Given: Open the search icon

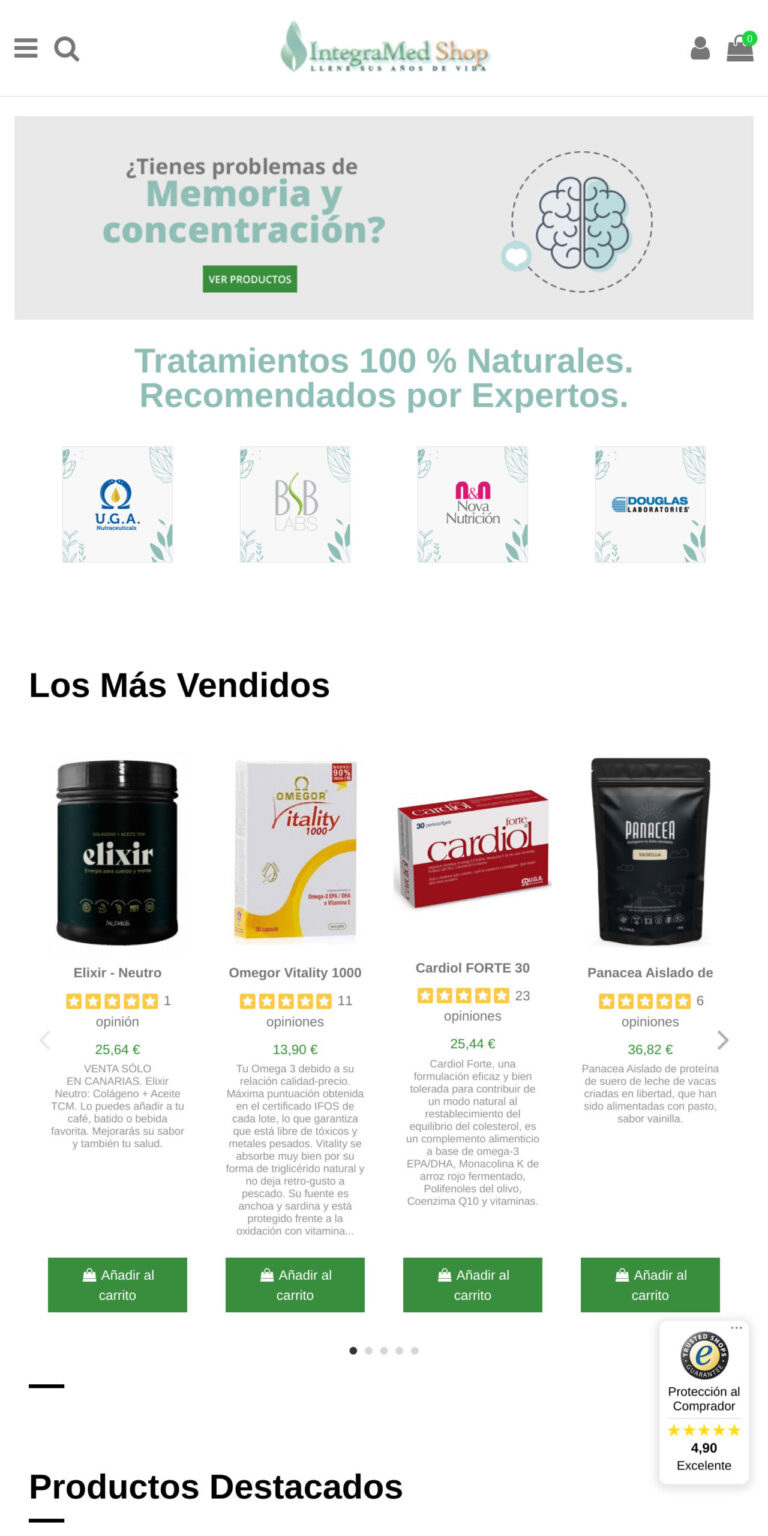Looking at the screenshot, I should [66, 48].
